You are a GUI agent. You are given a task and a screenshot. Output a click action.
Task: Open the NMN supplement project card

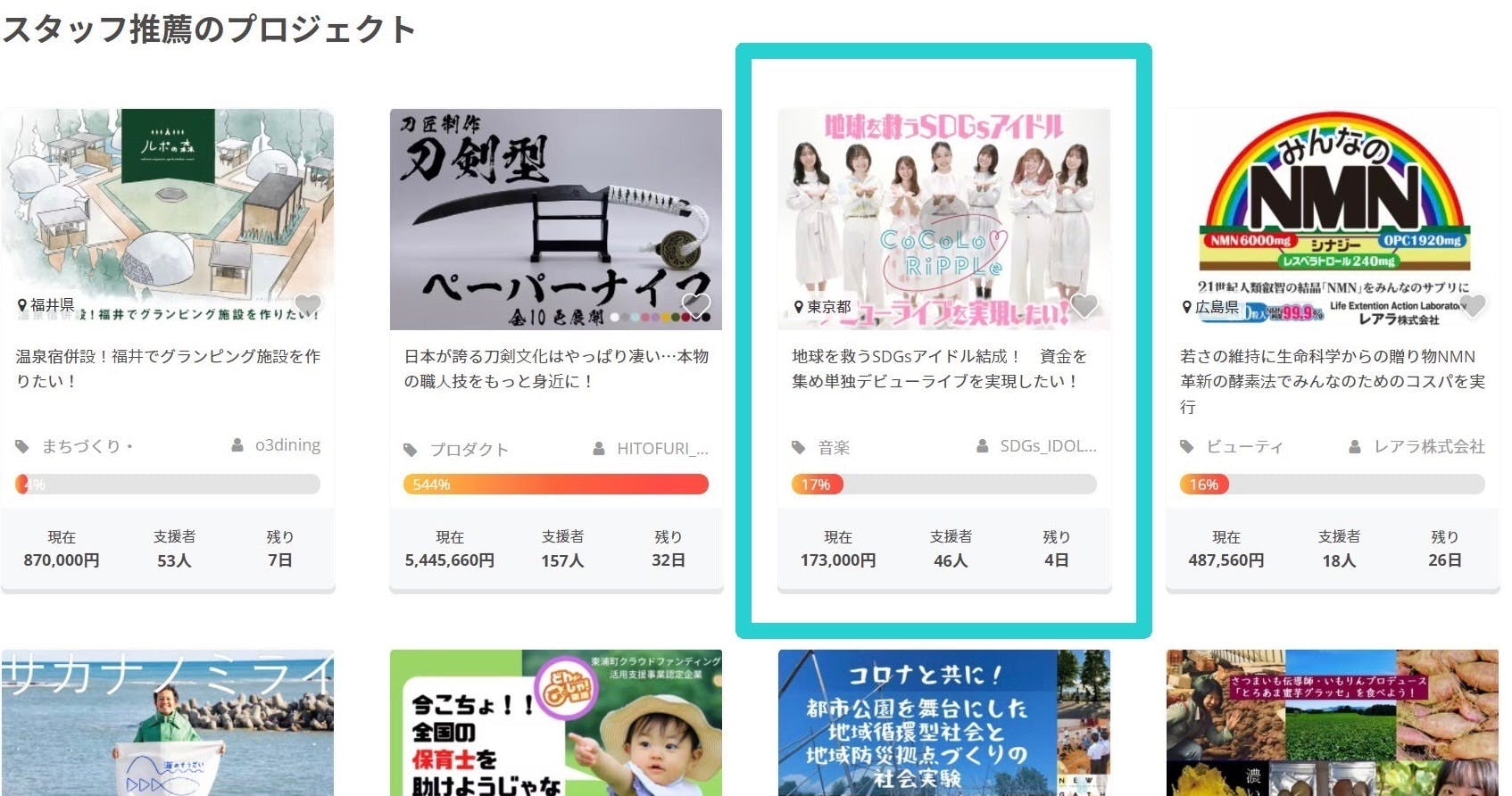1332,368
